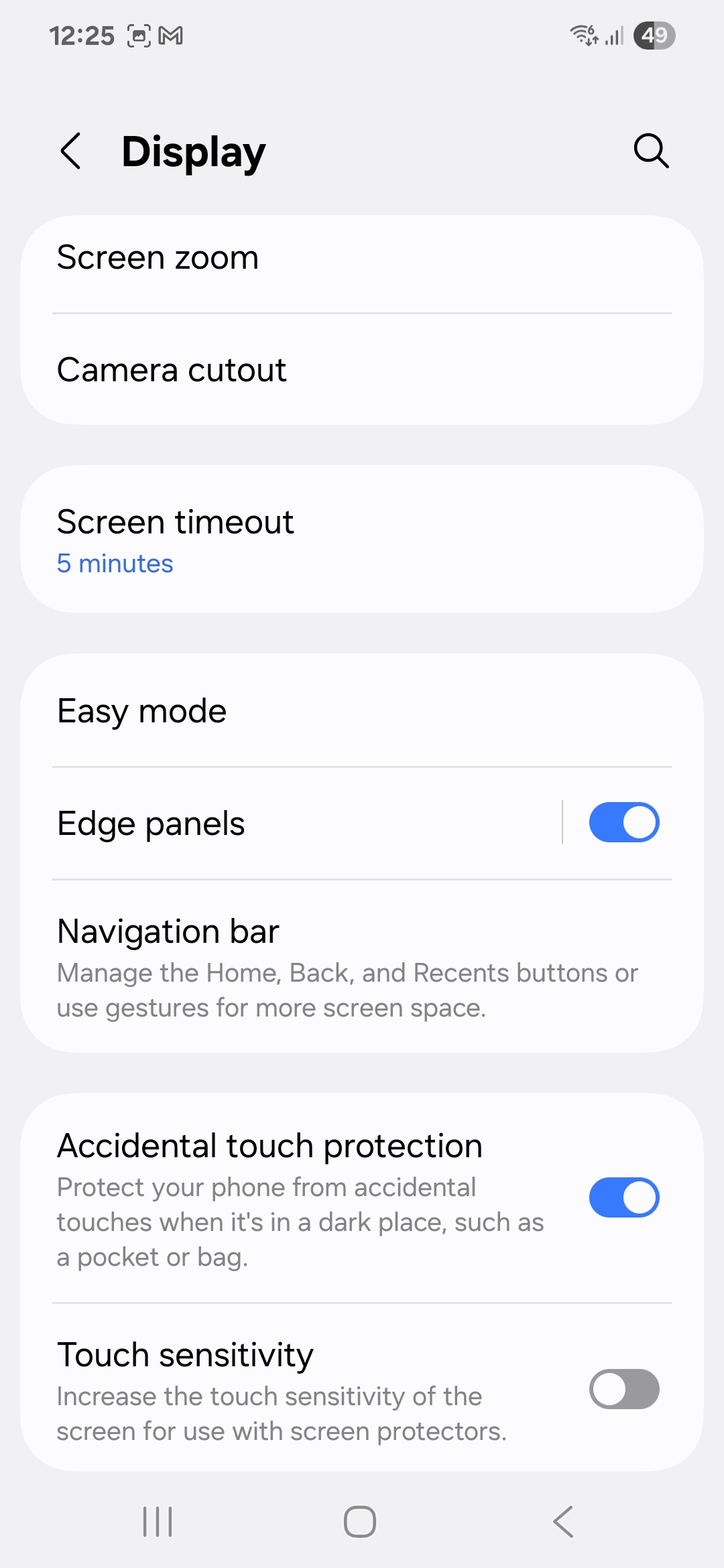724x1568 pixels.
Task: Turn off the Edge panels switch
Action: (x=623, y=823)
